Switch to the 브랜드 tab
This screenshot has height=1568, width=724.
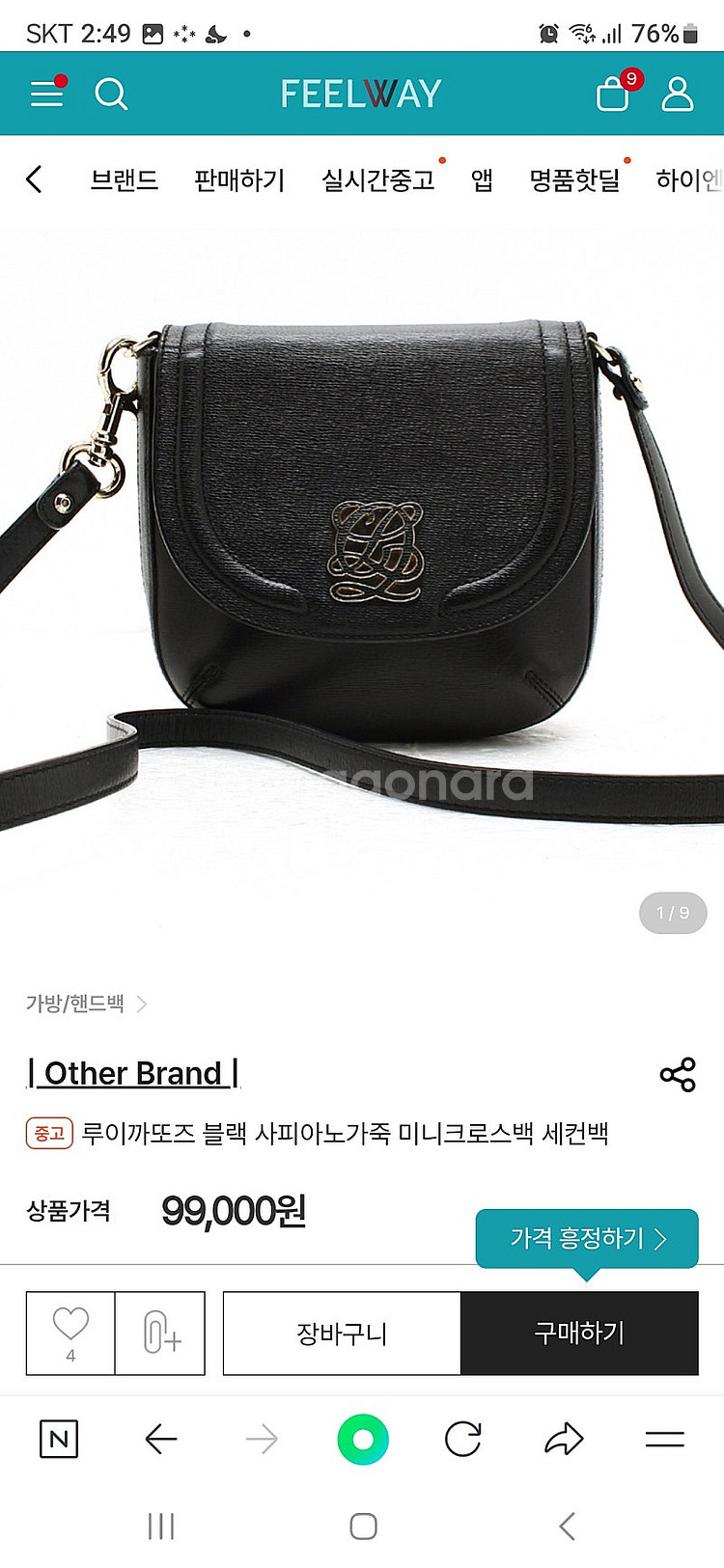124,180
